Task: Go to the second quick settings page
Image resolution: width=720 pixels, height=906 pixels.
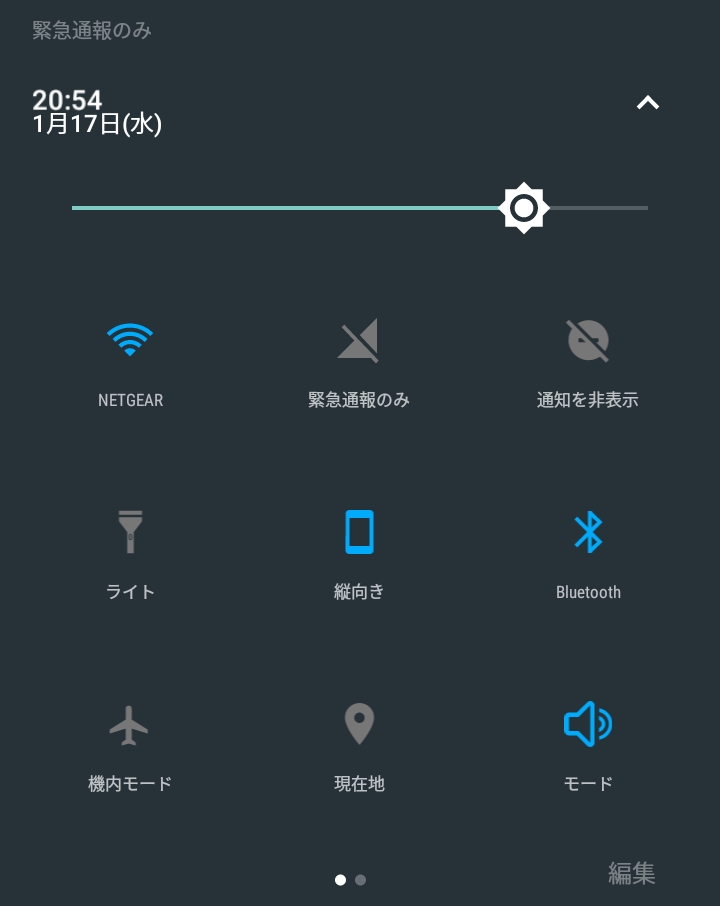Action: pyautogui.click(x=361, y=880)
